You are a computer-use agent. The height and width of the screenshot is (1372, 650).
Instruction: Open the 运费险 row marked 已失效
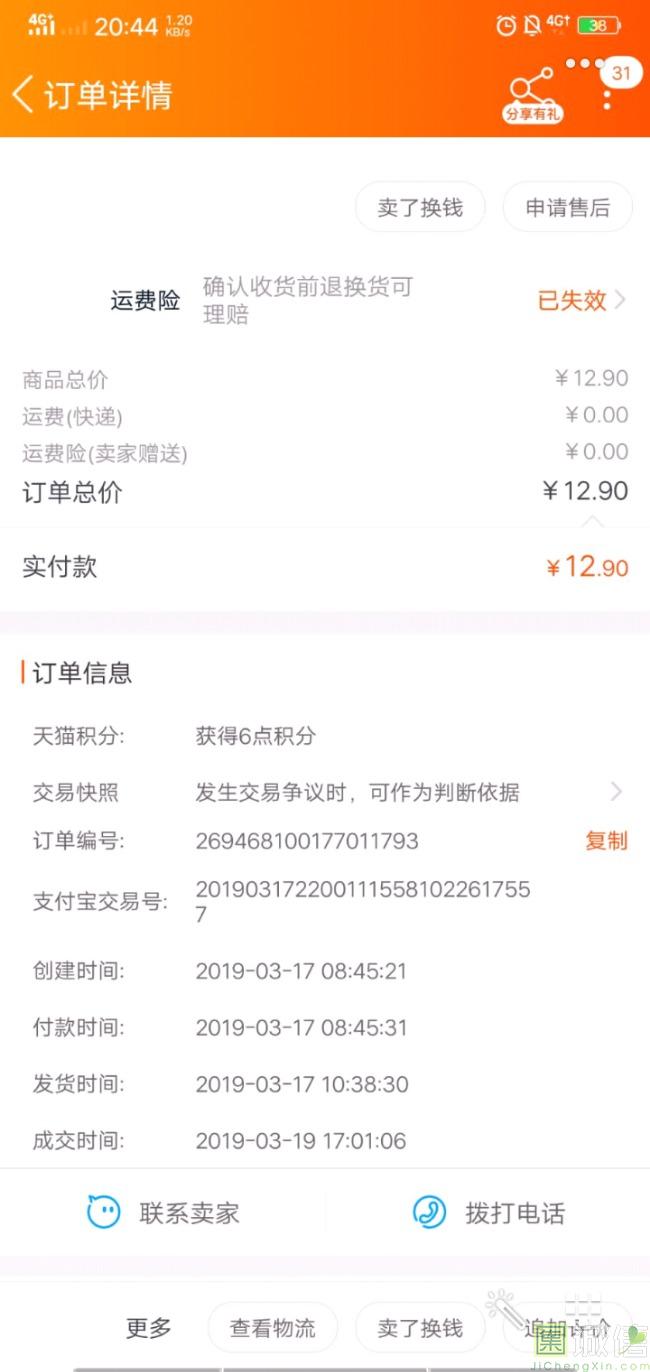[x=582, y=300]
